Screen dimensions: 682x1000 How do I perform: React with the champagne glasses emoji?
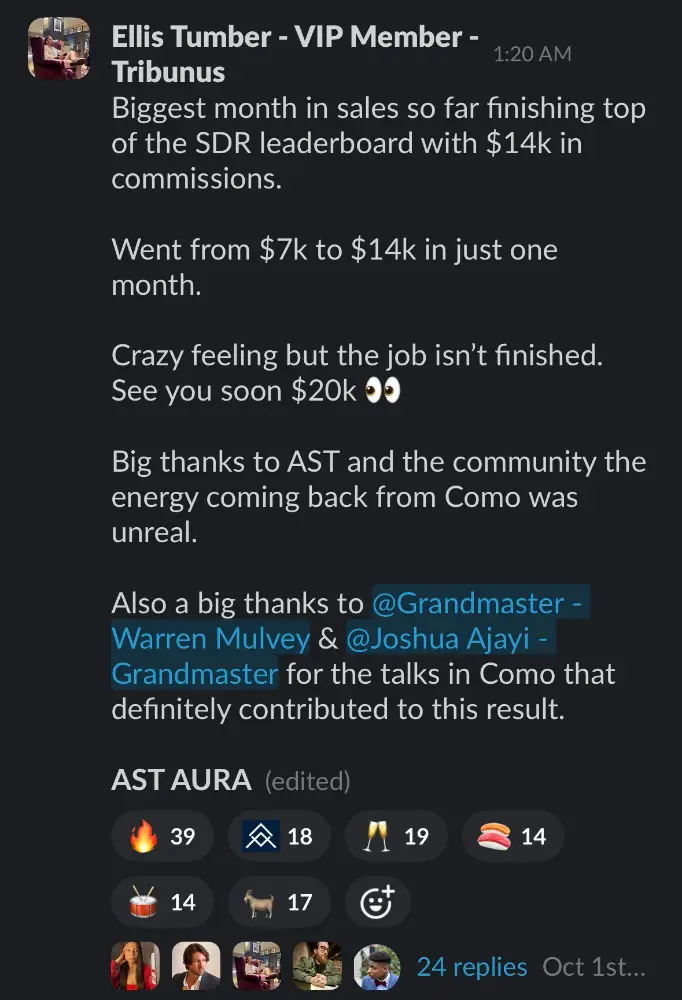coord(396,836)
